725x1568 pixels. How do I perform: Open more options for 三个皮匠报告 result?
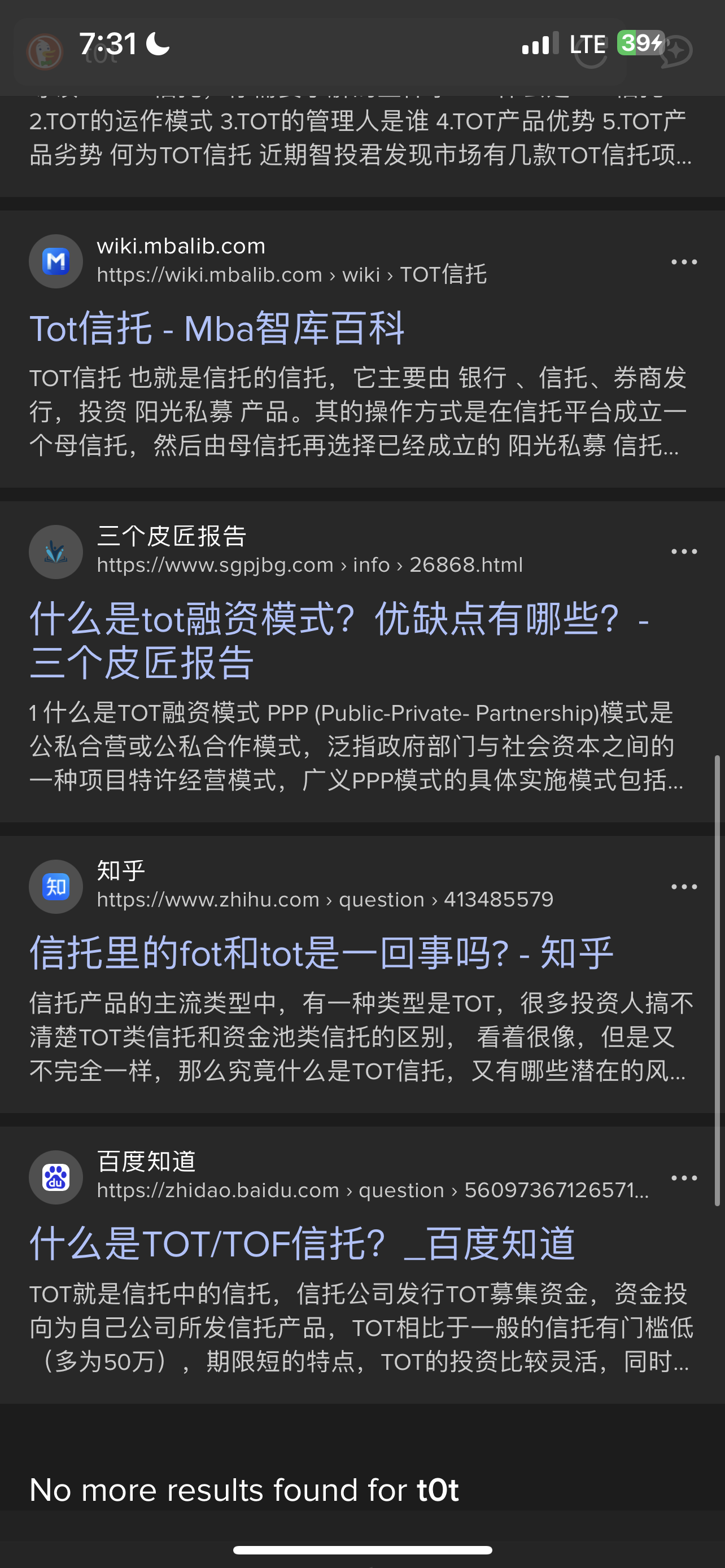684,551
